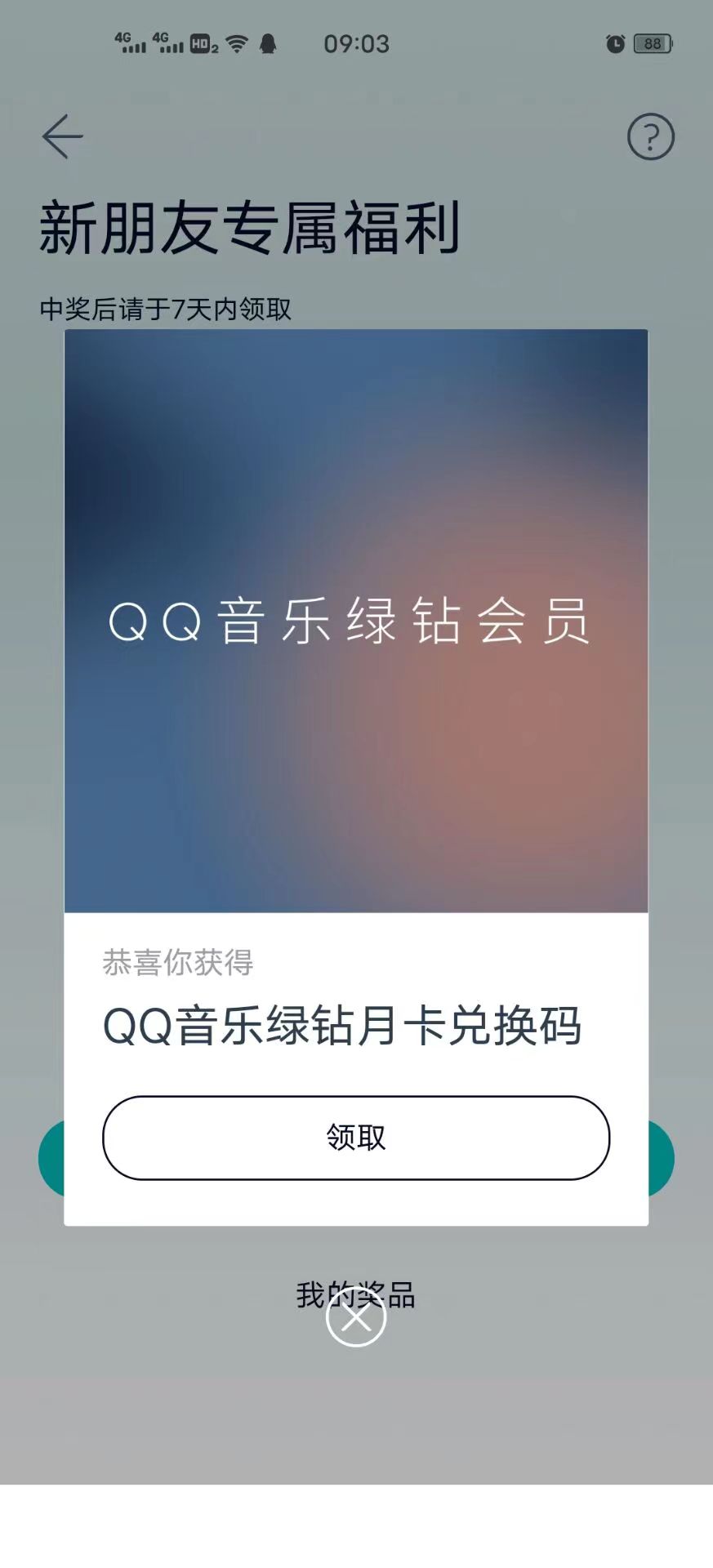Viewport: 713px width, 1568px height.
Task: Tap the QQ音乐绿钻会员 prize artwork
Action: [355, 621]
